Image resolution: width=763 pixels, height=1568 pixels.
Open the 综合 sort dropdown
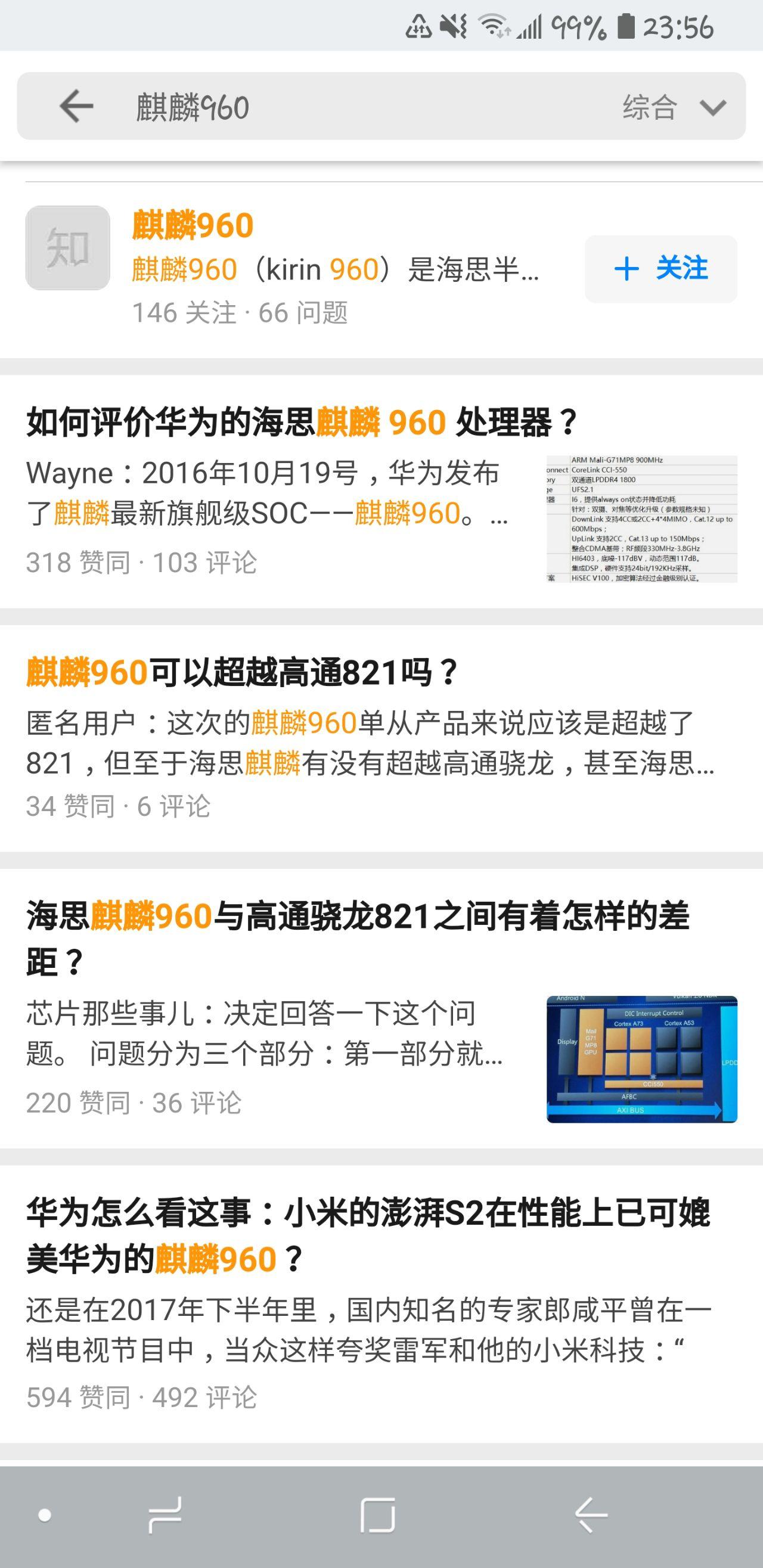(x=649, y=106)
